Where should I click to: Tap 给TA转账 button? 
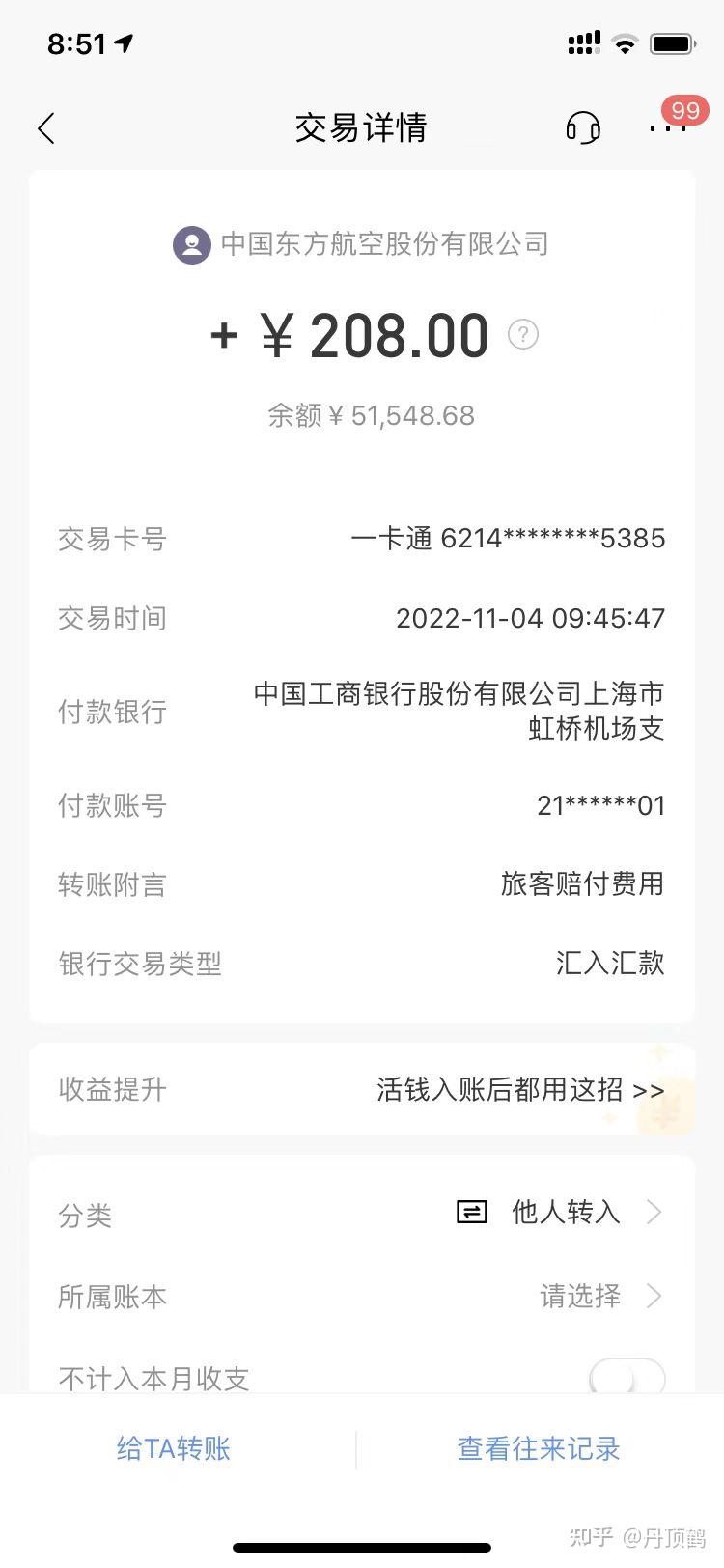click(174, 1448)
